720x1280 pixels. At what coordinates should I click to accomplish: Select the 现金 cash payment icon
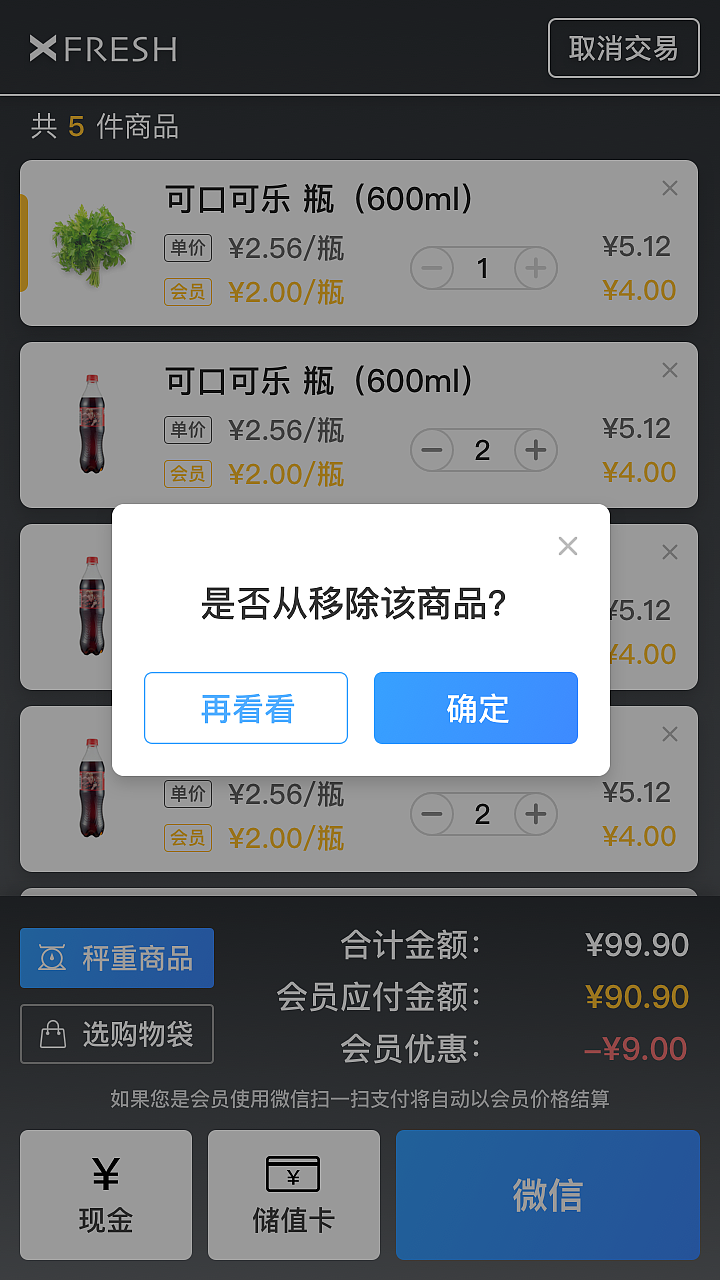(x=105, y=1172)
